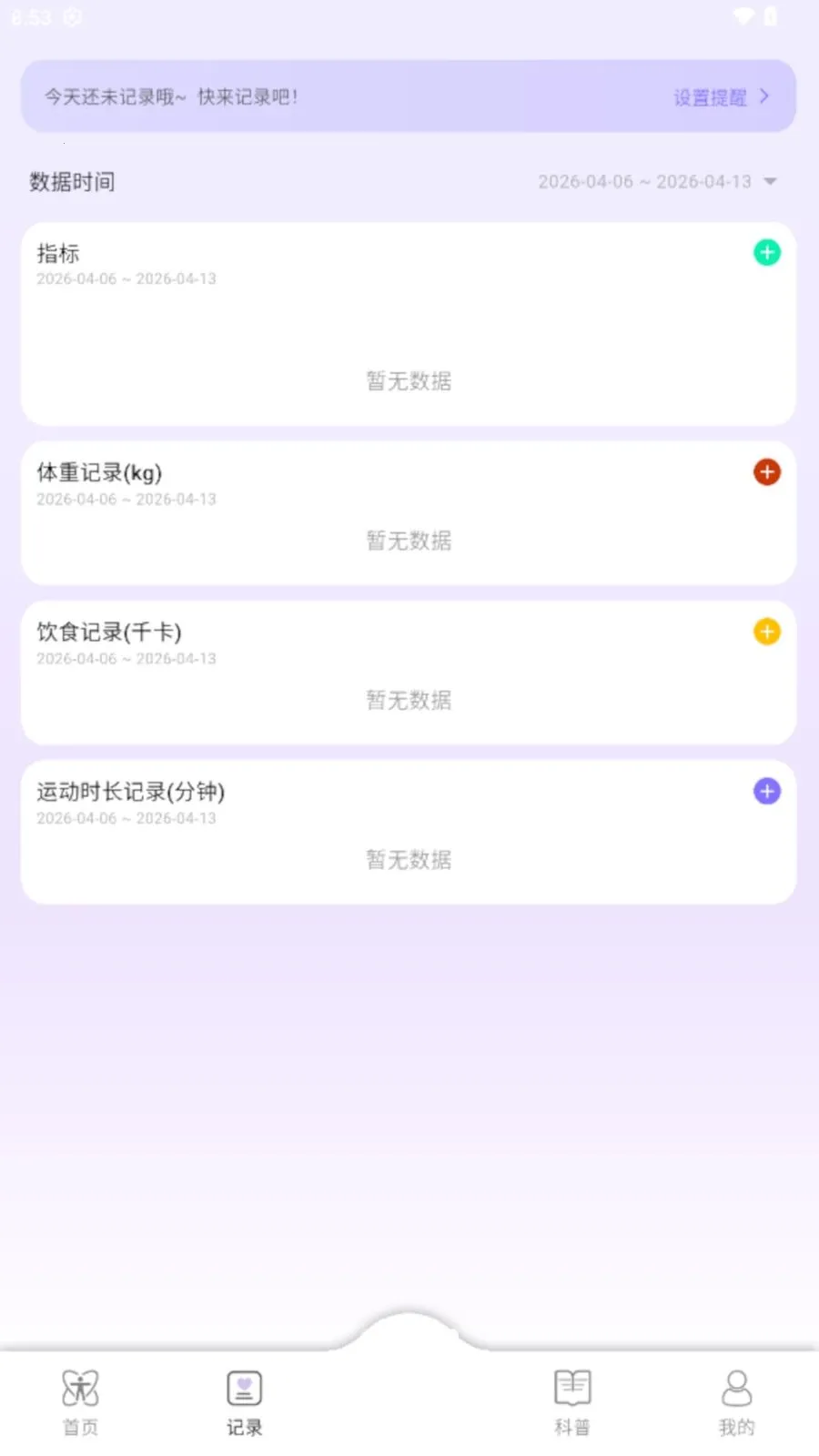
Task: Tap the settings gear in status bar
Action: pos(71,16)
